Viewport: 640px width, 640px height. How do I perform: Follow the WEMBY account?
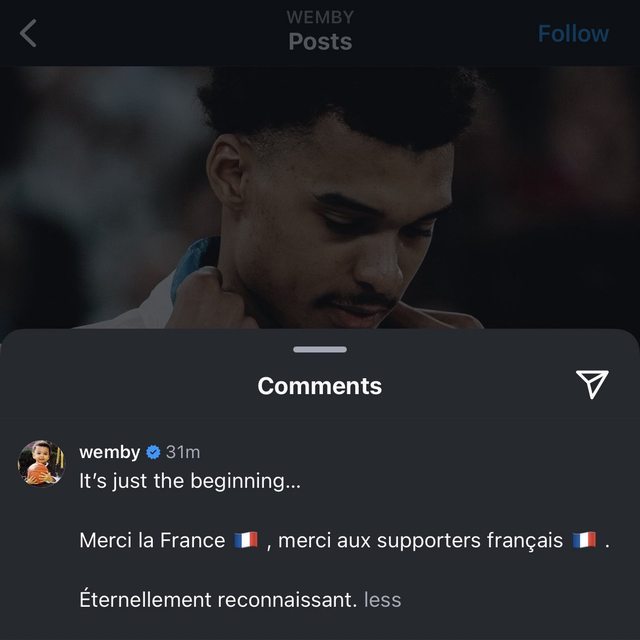573,34
